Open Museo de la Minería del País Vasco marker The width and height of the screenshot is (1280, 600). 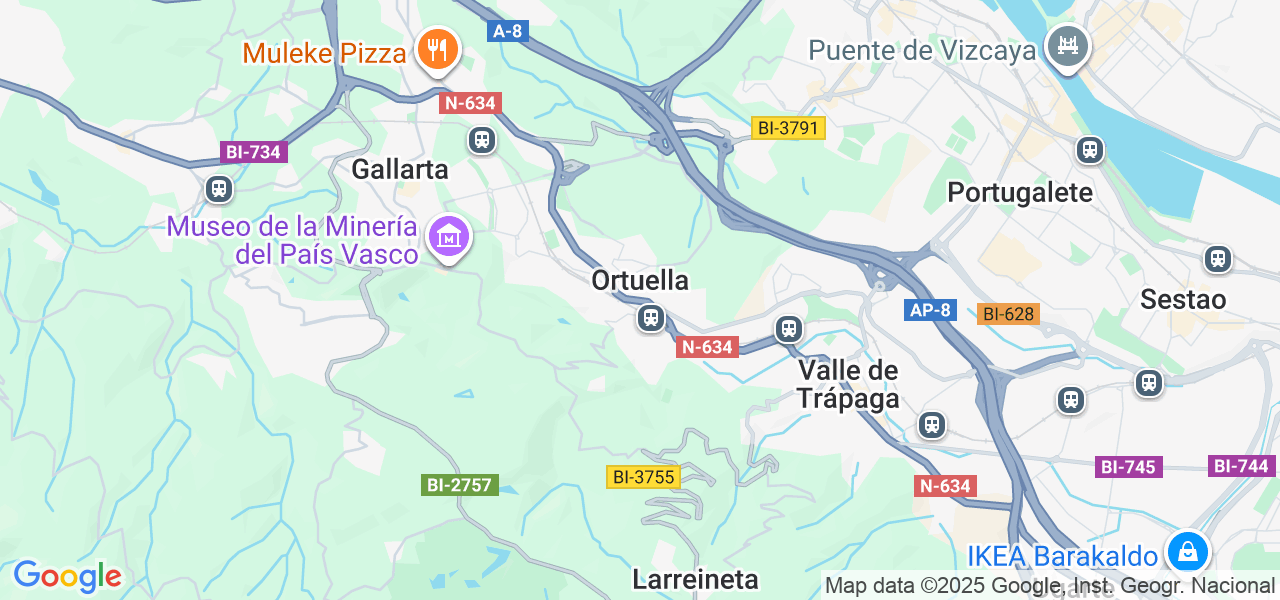coord(449,237)
